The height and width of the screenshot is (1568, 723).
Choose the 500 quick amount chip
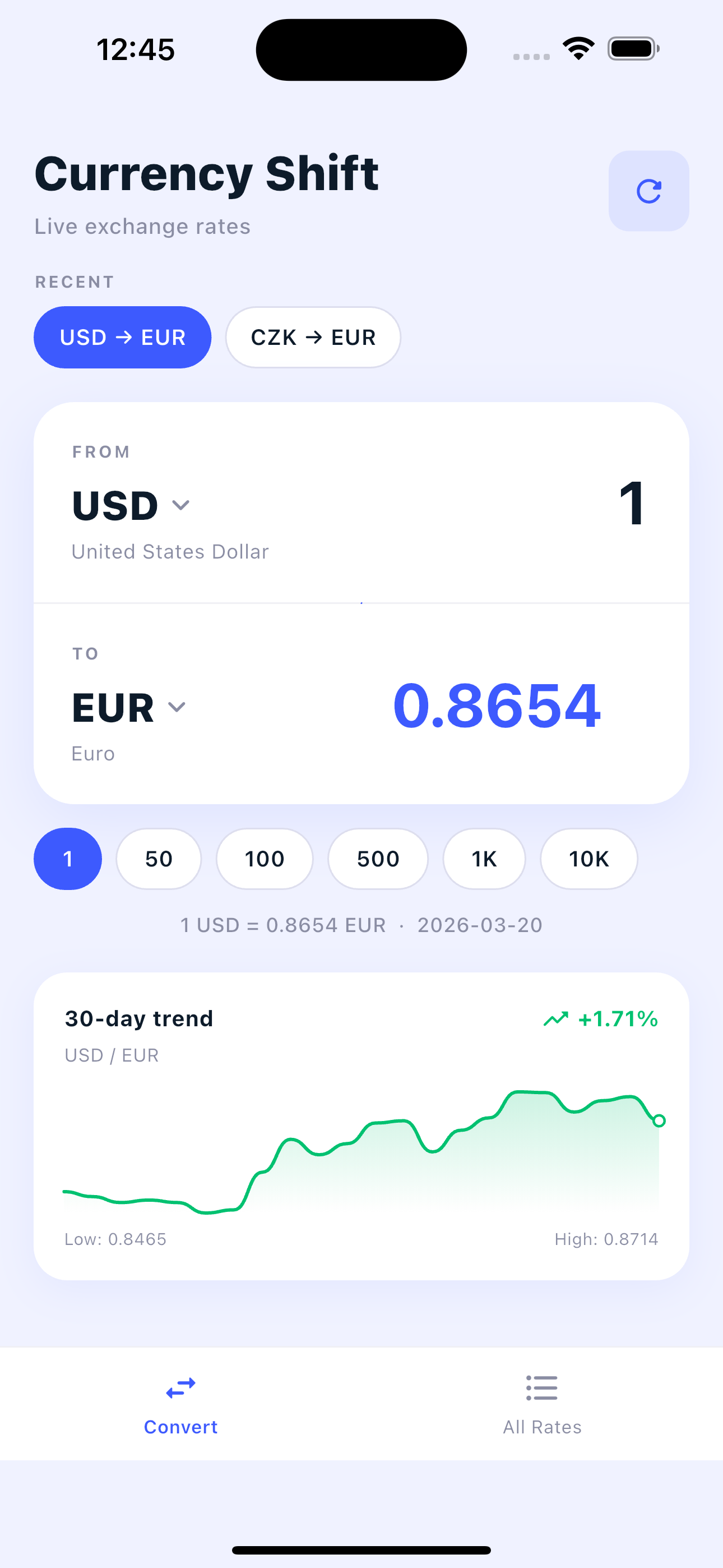pos(377,859)
